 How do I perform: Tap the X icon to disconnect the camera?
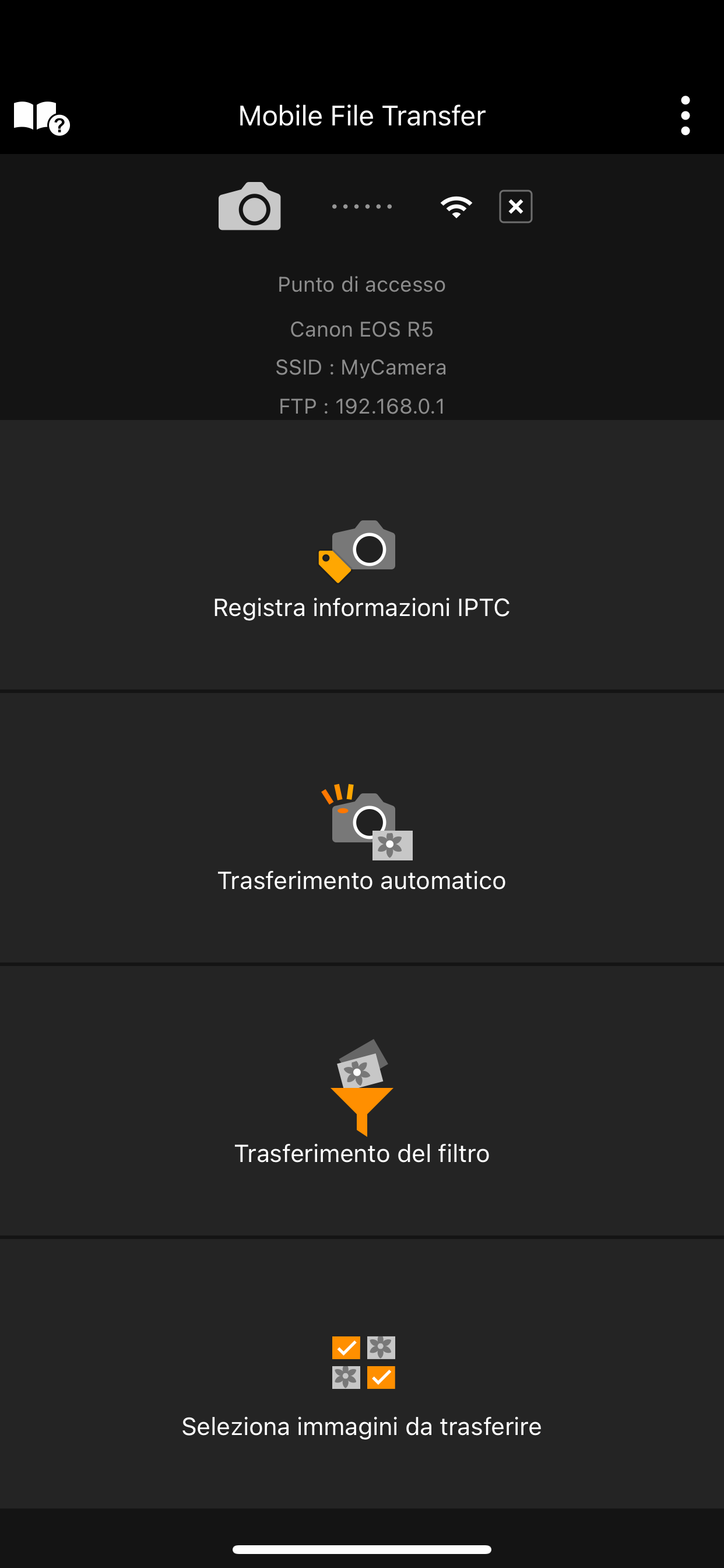(515, 207)
